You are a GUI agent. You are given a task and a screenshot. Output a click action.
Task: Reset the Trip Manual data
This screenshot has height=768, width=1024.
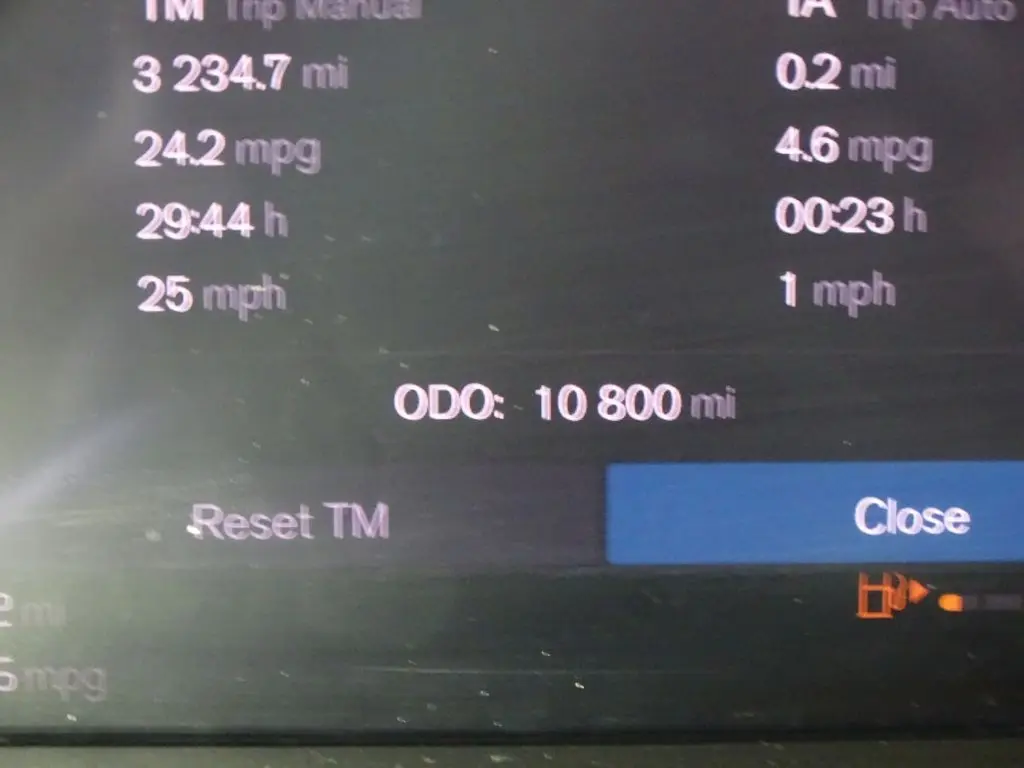pyautogui.click(x=290, y=521)
